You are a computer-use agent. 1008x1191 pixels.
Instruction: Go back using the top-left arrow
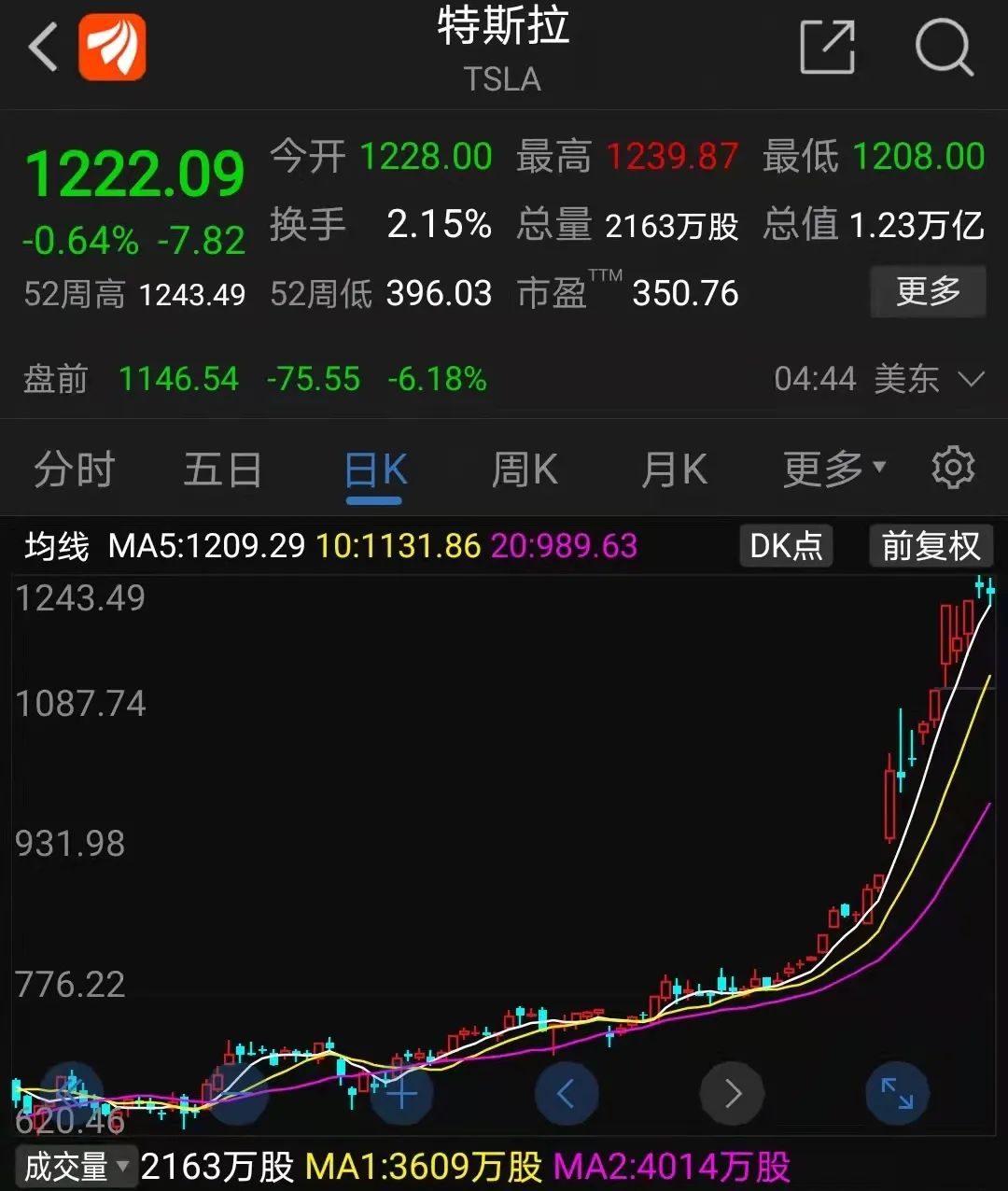[43, 47]
